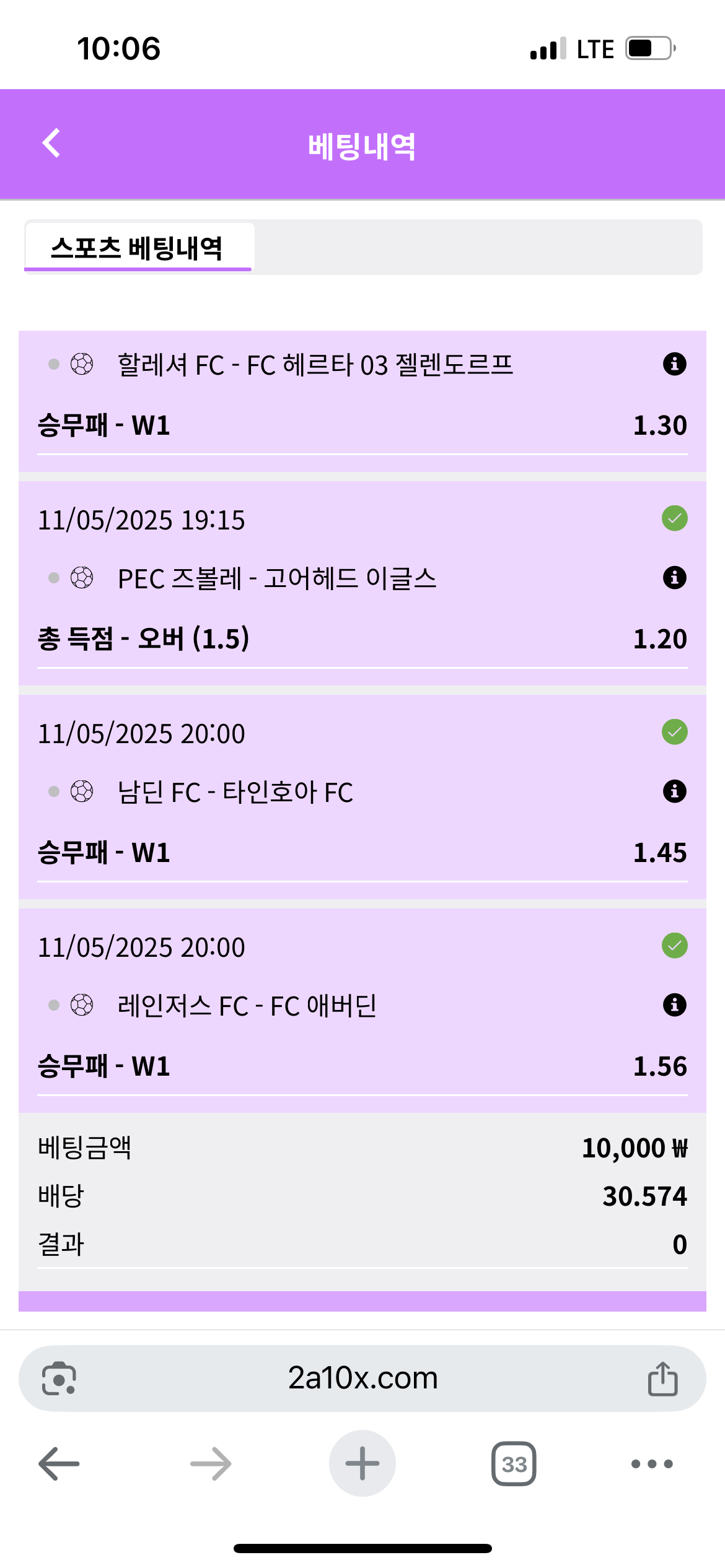
Task: Open info for 할레셔 FC - FC 헤르타 03 match
Action: click(x=674, y=364)
